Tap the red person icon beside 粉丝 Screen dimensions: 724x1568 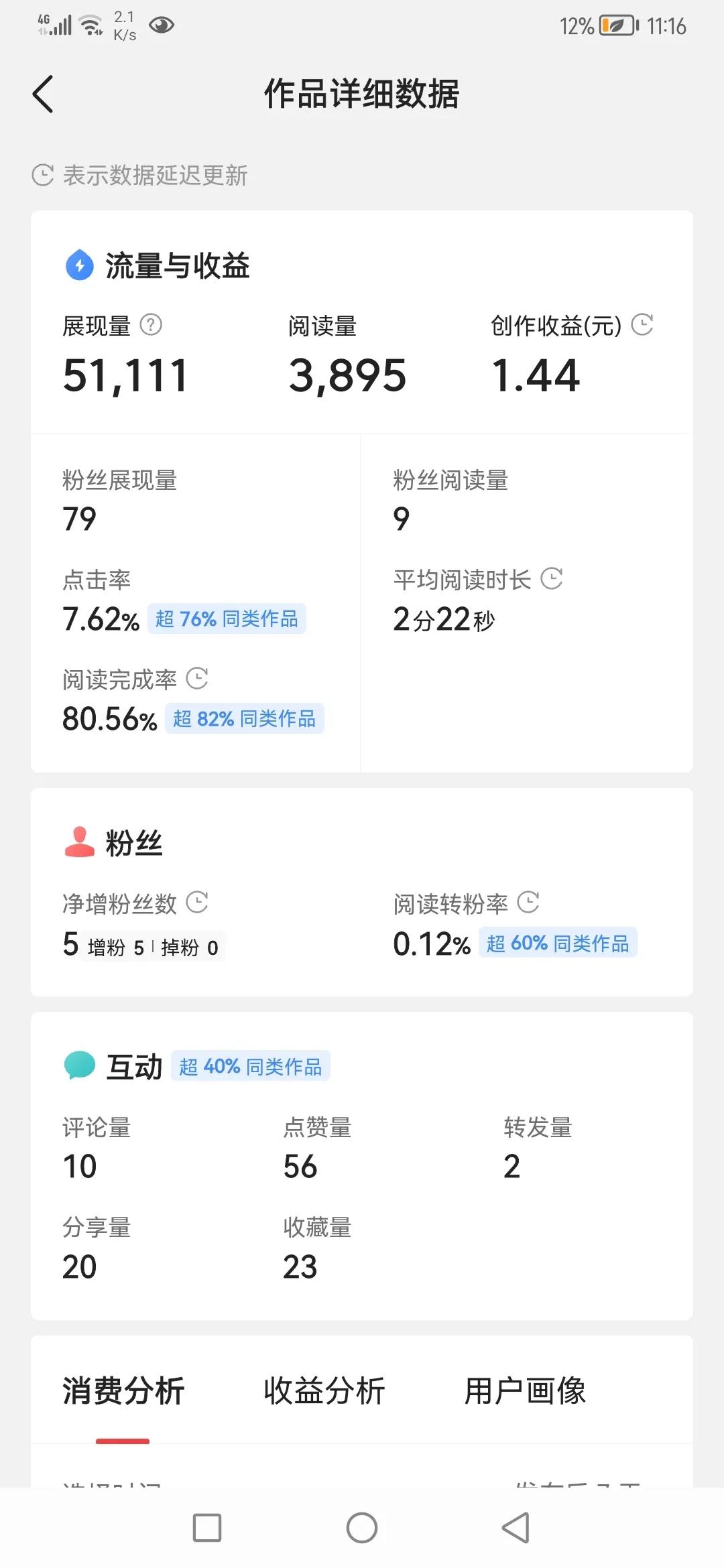(79, 841)
